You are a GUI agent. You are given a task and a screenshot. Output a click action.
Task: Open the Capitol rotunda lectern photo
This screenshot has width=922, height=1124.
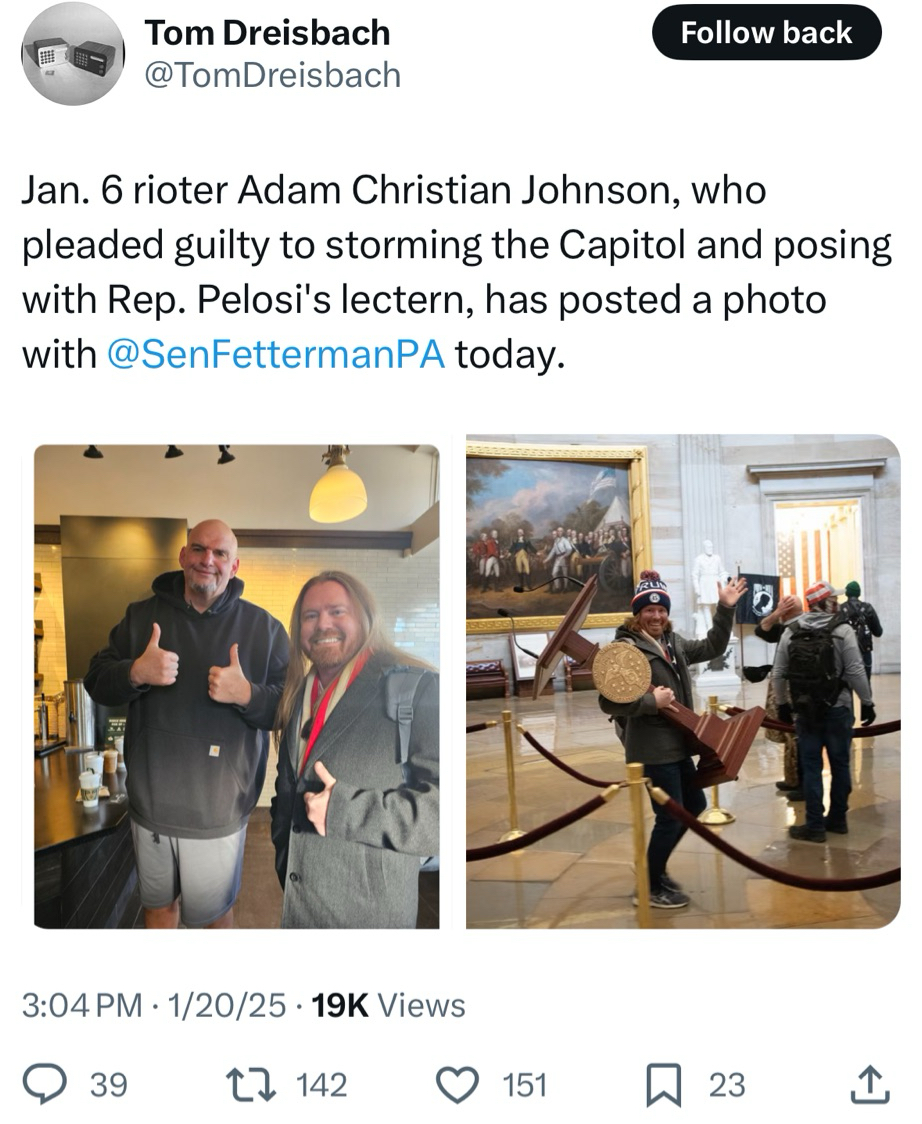click(x=683, y=682)
